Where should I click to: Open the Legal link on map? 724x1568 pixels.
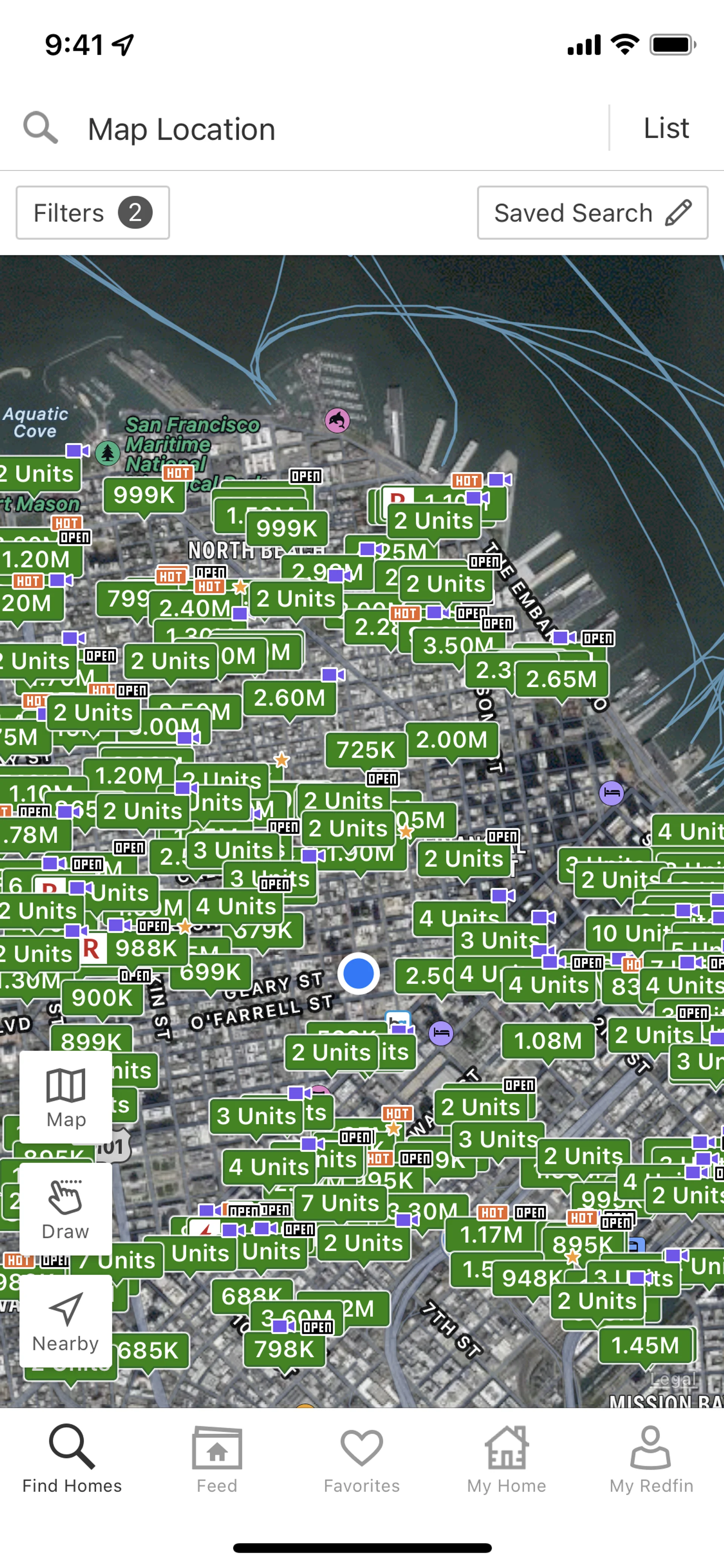click(x=672, y=1378)
